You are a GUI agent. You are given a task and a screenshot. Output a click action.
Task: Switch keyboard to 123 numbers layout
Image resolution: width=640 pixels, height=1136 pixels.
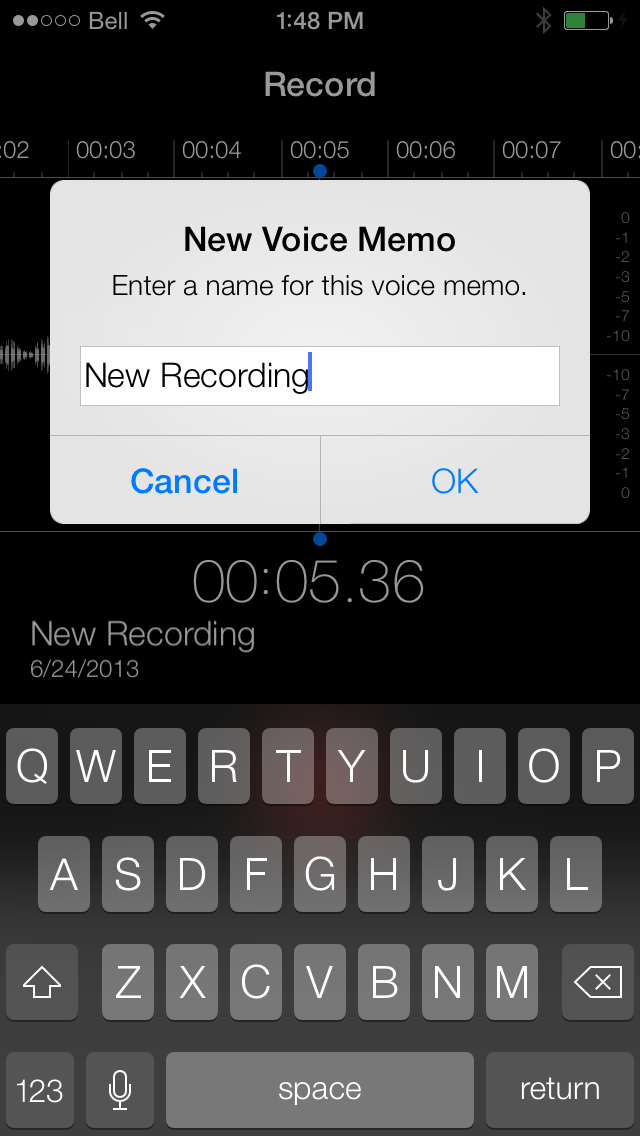40,1089
